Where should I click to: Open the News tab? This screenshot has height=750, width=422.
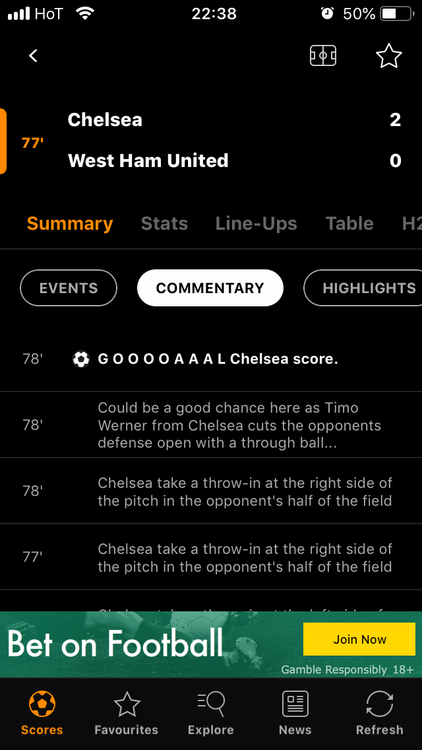coord(295,713)
